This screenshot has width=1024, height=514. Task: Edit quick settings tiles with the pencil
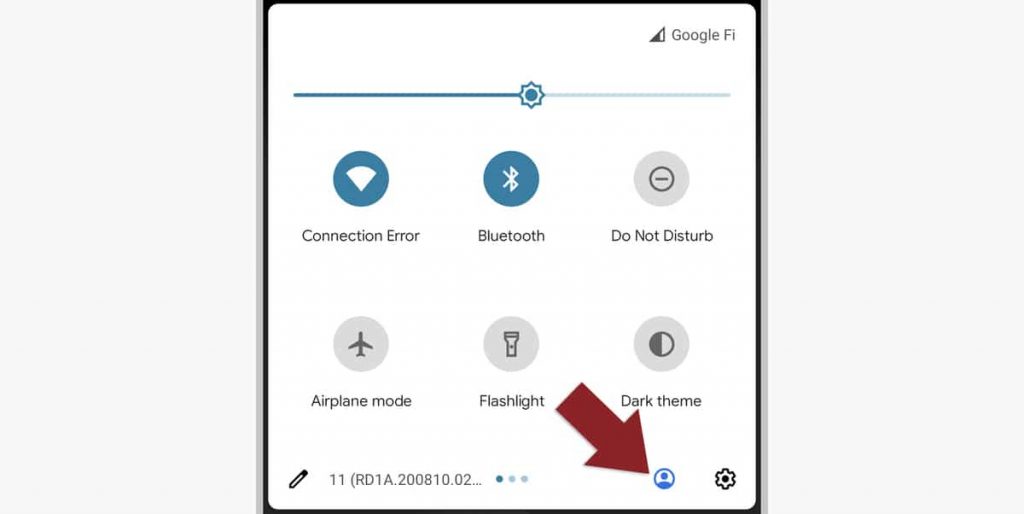tap(298, 479)
